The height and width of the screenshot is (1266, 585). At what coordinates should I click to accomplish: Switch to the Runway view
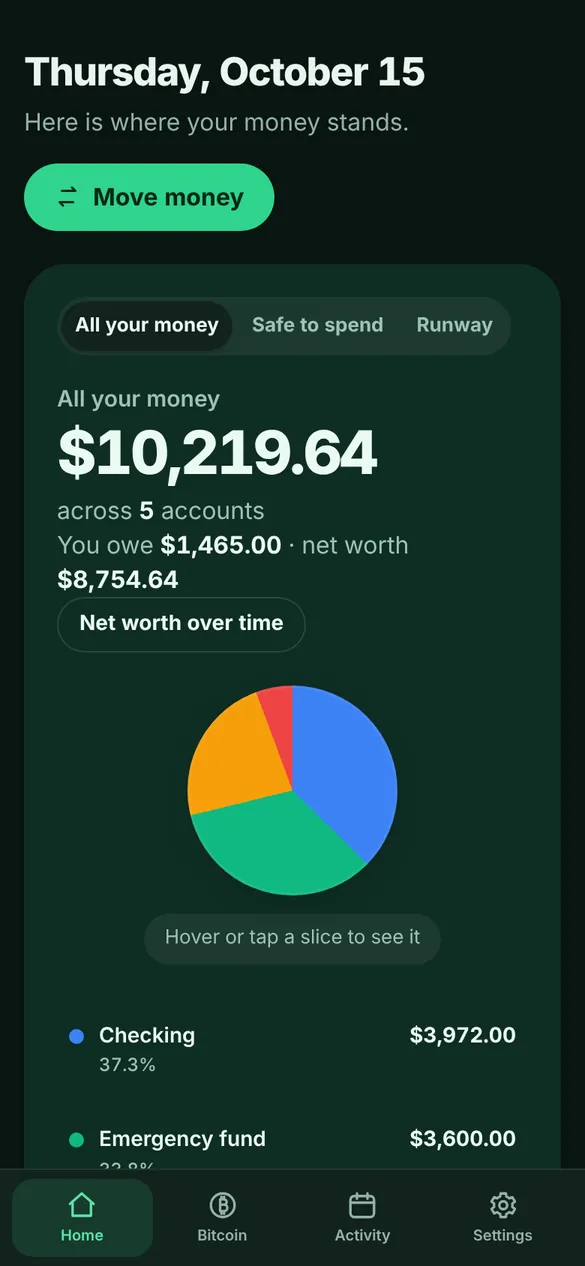(x=454, y=325)
